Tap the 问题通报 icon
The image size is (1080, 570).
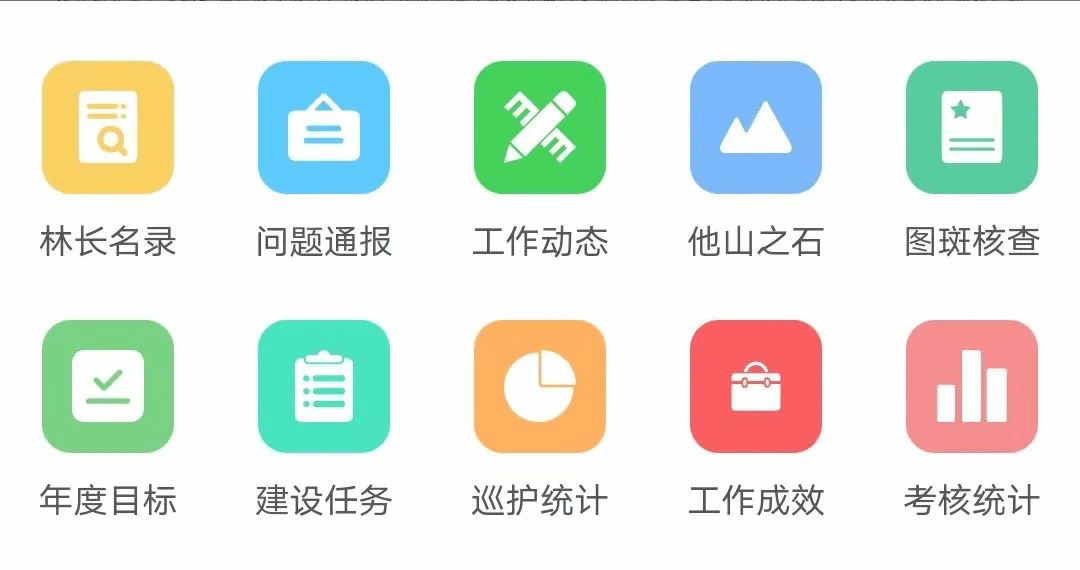pos(324,128)
